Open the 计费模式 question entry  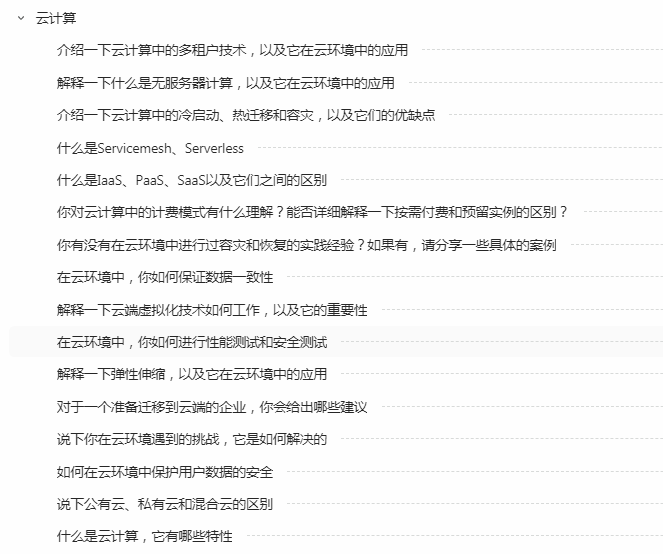[x=312, y=212]
